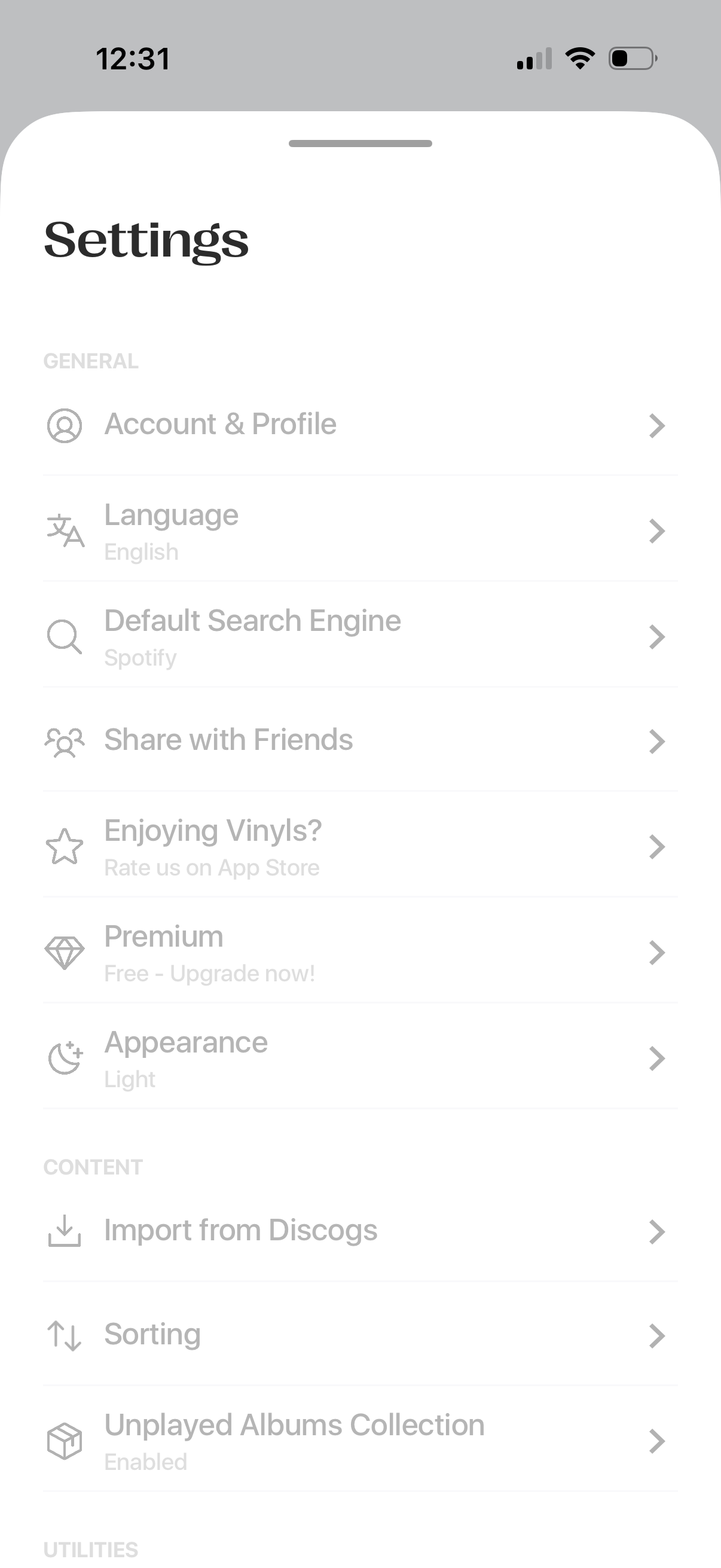Expand the Account & Profile chevron
This screenshot has width=721, height=1568.
(x=658, y=426)
